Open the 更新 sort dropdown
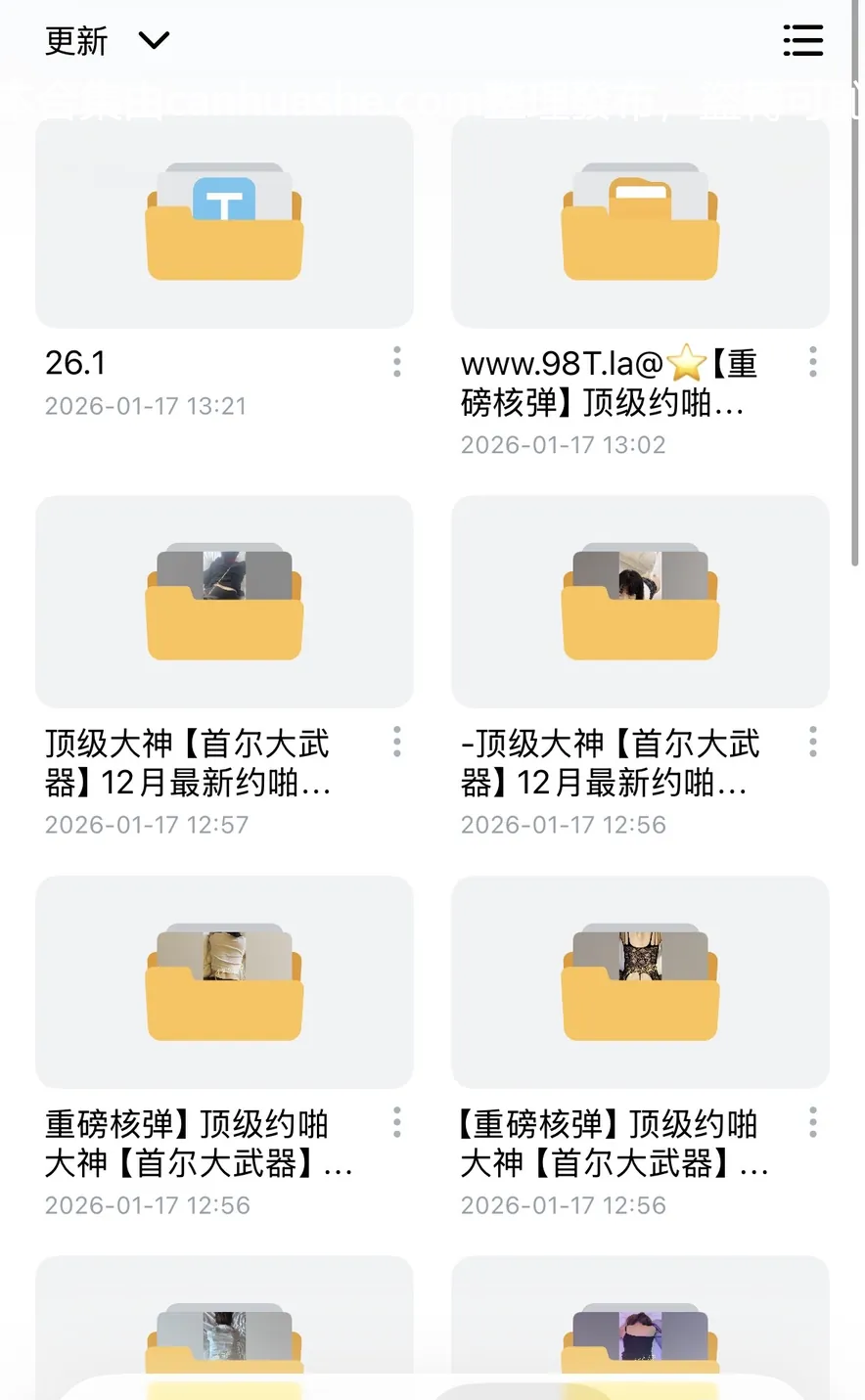The image size is (865, 1400). click(x=108, y=41)
